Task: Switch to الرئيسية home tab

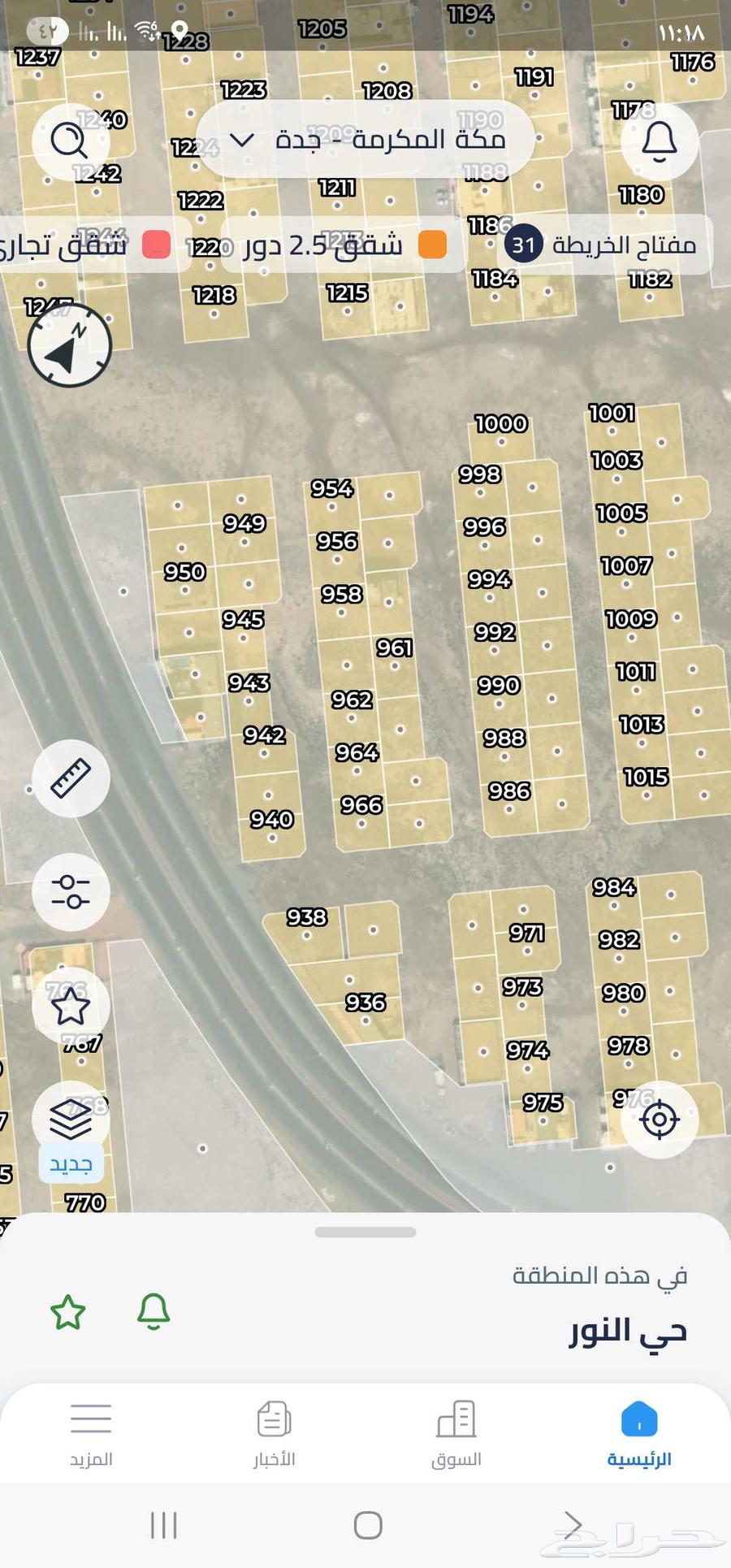Action: coord(639,1435)
